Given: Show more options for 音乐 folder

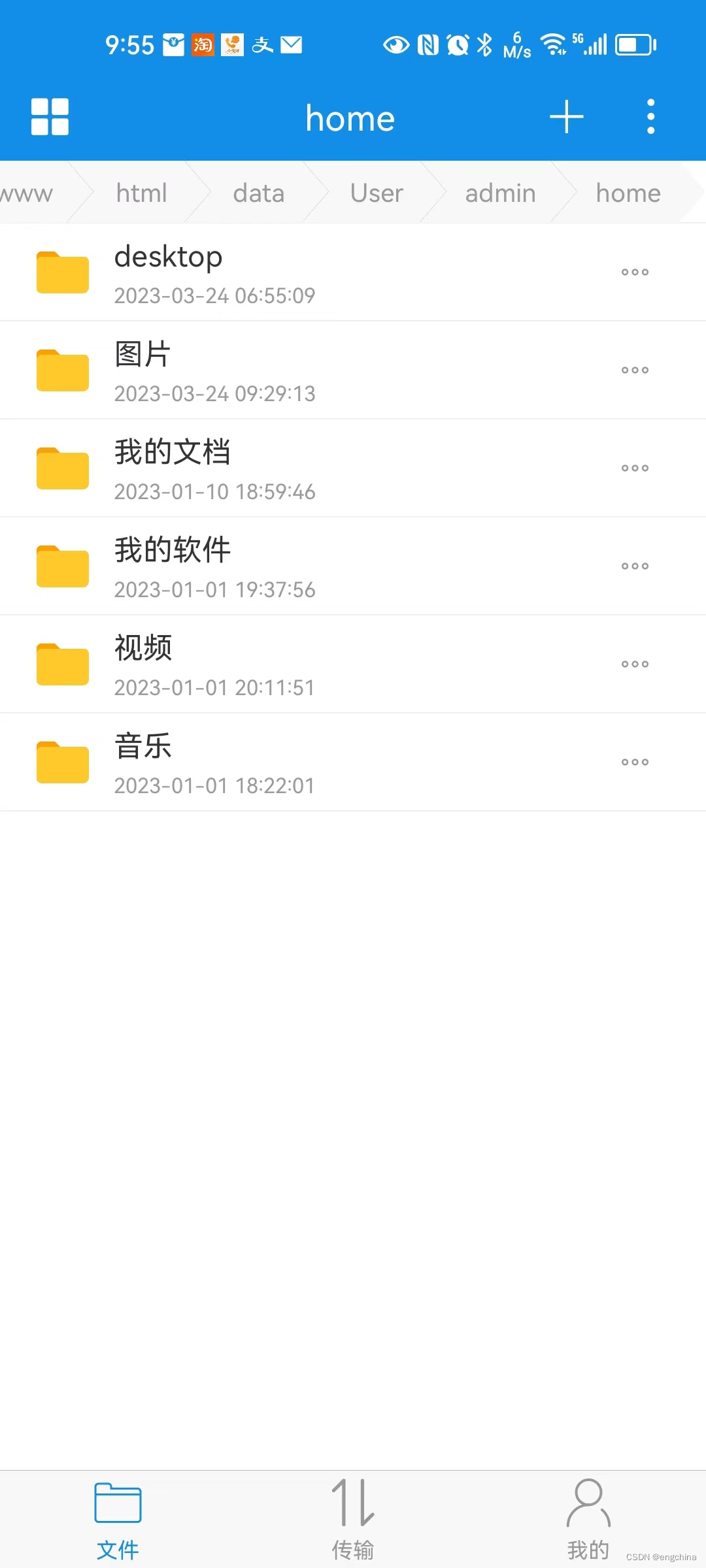Looking at the screenshot, I should pyautogui.click(x=635, y=762).
